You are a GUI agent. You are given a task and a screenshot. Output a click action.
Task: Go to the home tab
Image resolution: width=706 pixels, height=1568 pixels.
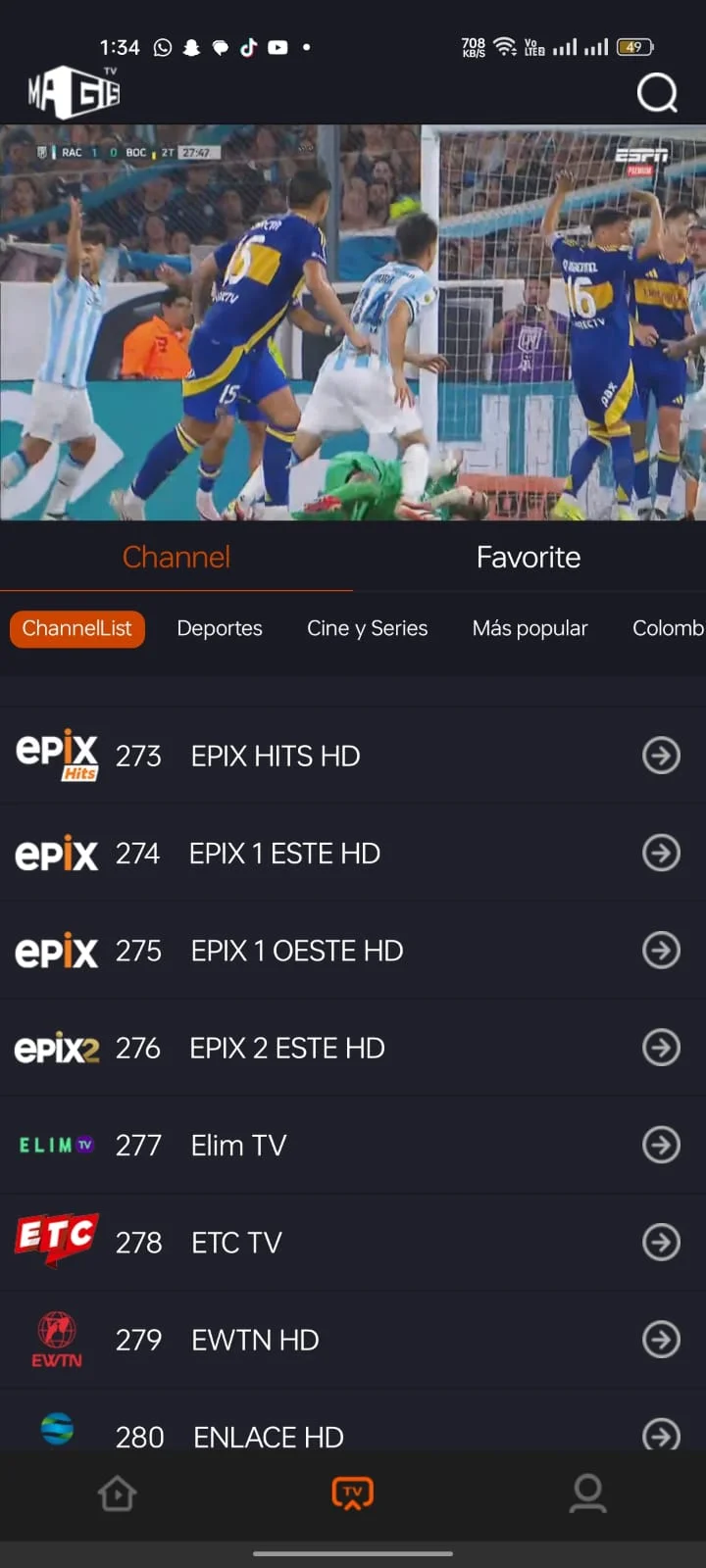point(118,1494)
